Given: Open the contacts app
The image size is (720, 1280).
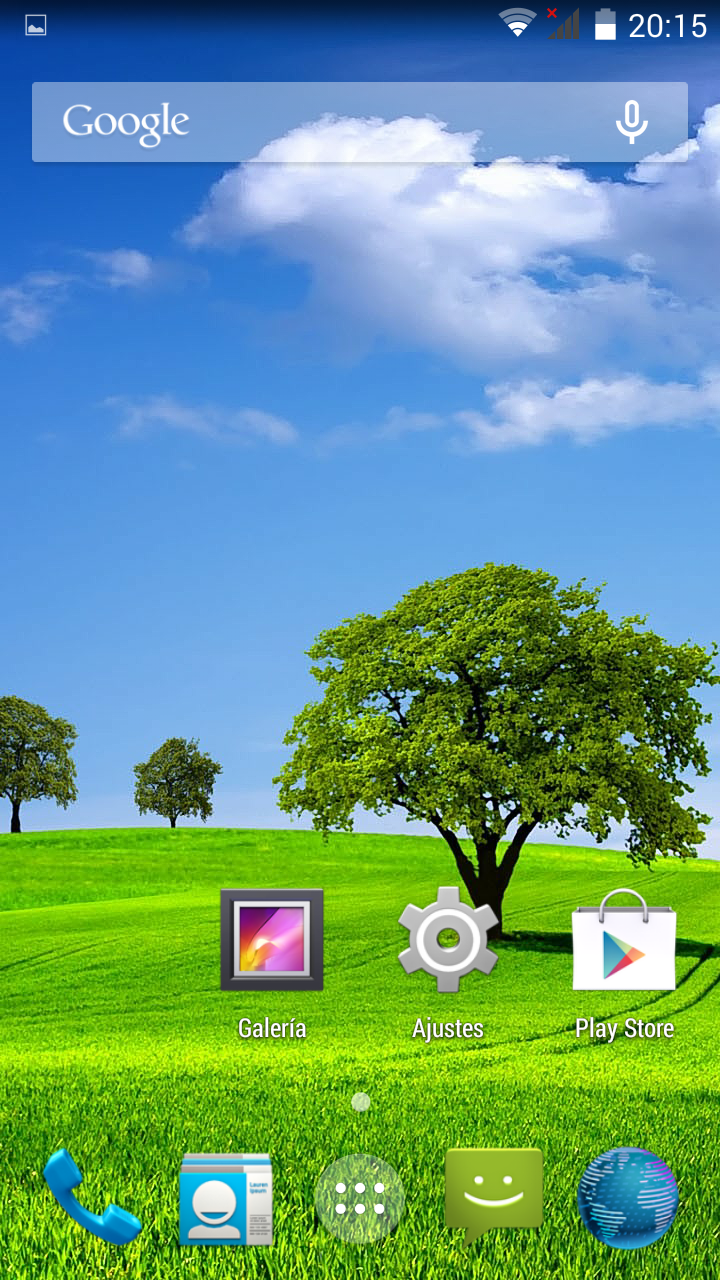Looking at the screenshot, I should [226, 1198].
